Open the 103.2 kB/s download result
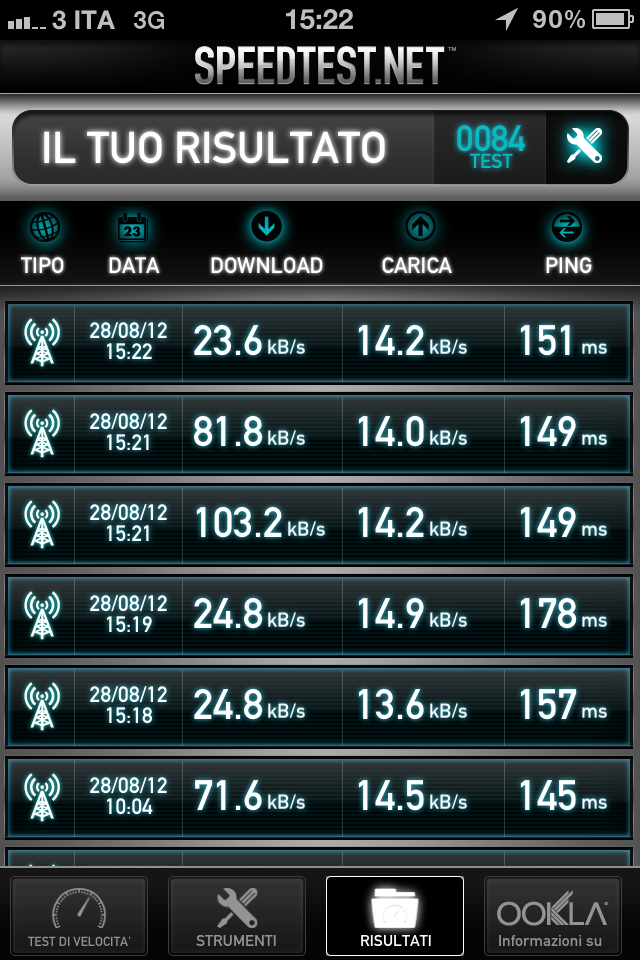 319,524
